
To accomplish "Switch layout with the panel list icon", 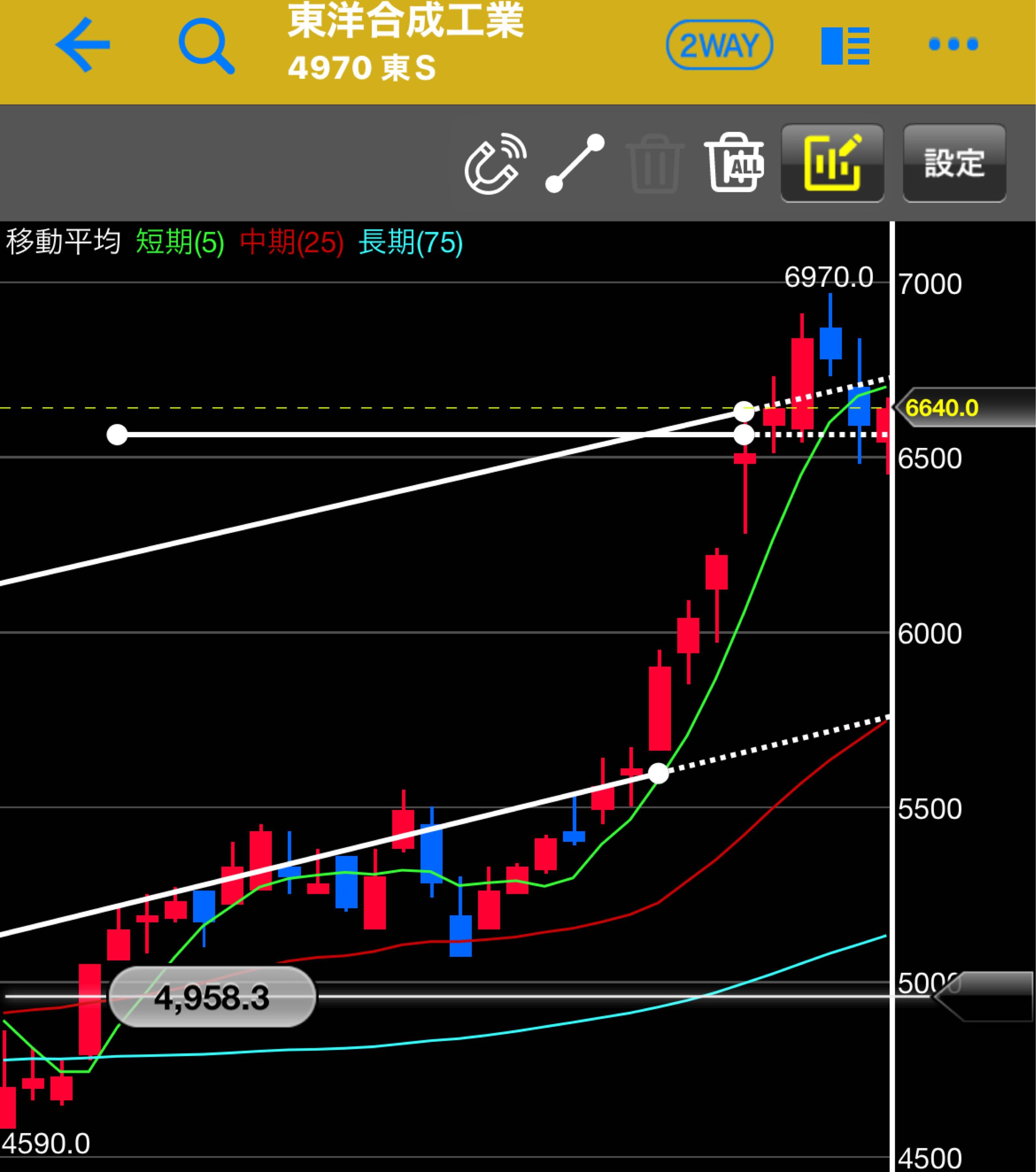I will [x=845, y=46].
